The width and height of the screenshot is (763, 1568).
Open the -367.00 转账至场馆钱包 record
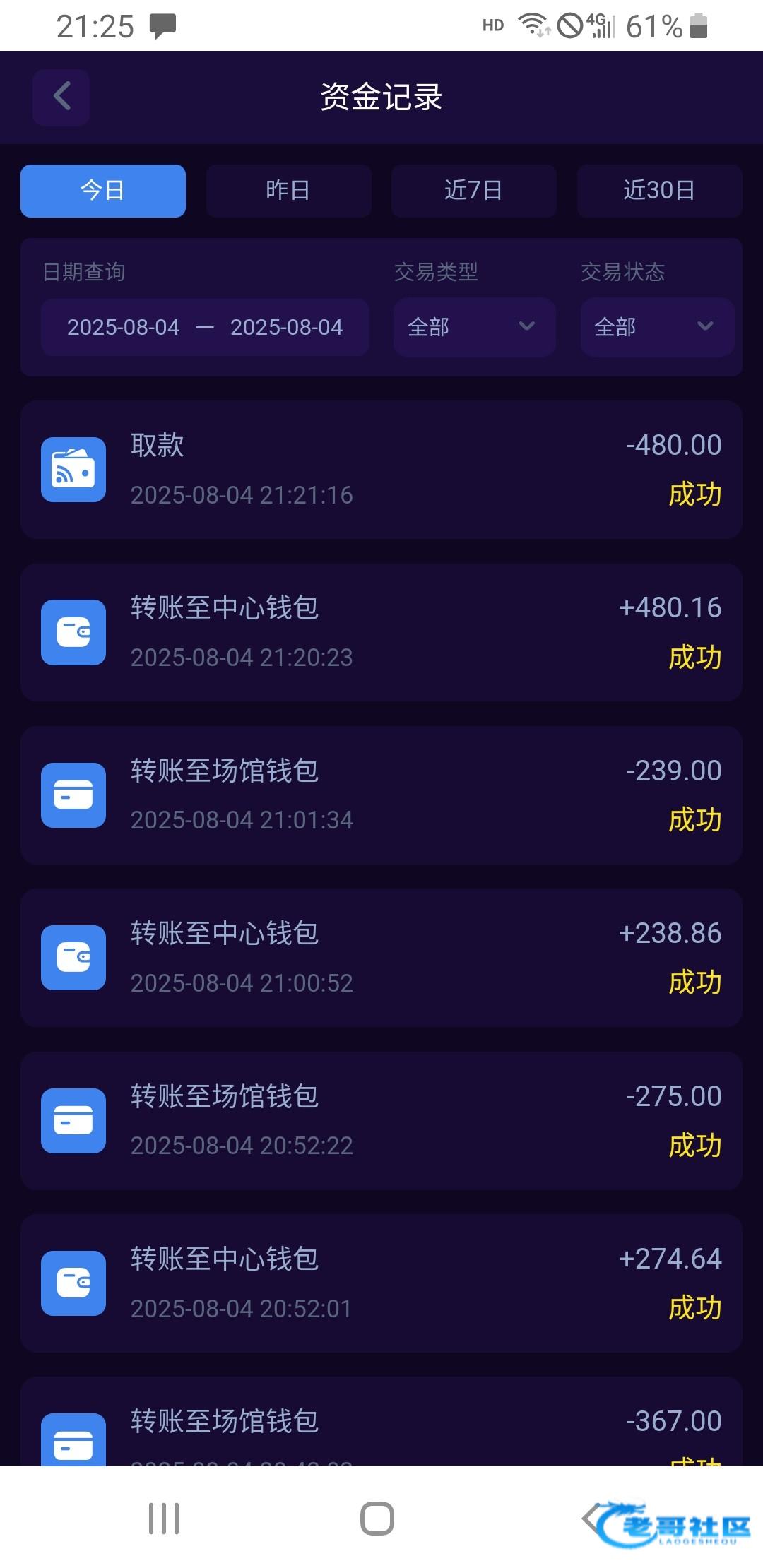click(381, 1421)
